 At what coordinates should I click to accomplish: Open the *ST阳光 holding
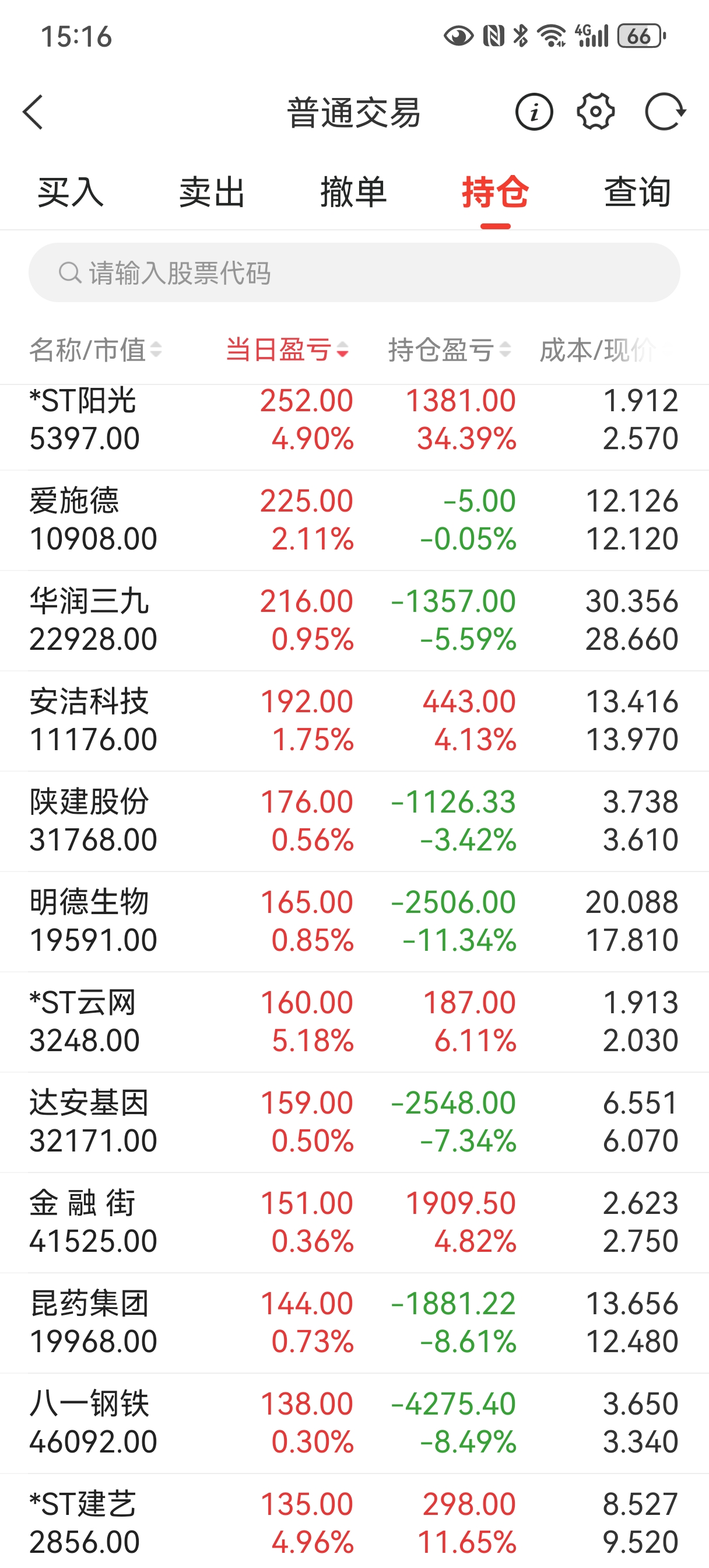tap(354, 420)
